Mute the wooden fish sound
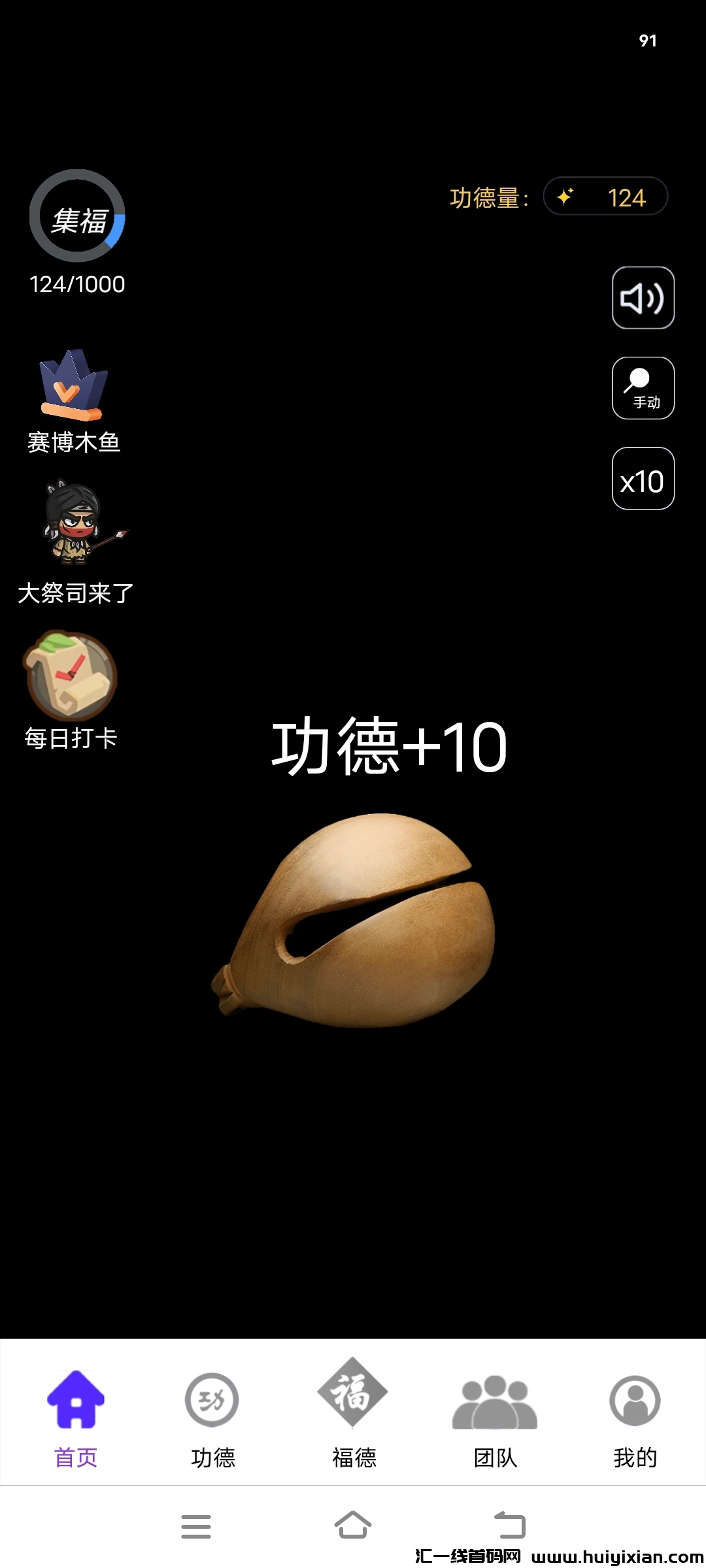706x1568 pixels. [643, 298]
